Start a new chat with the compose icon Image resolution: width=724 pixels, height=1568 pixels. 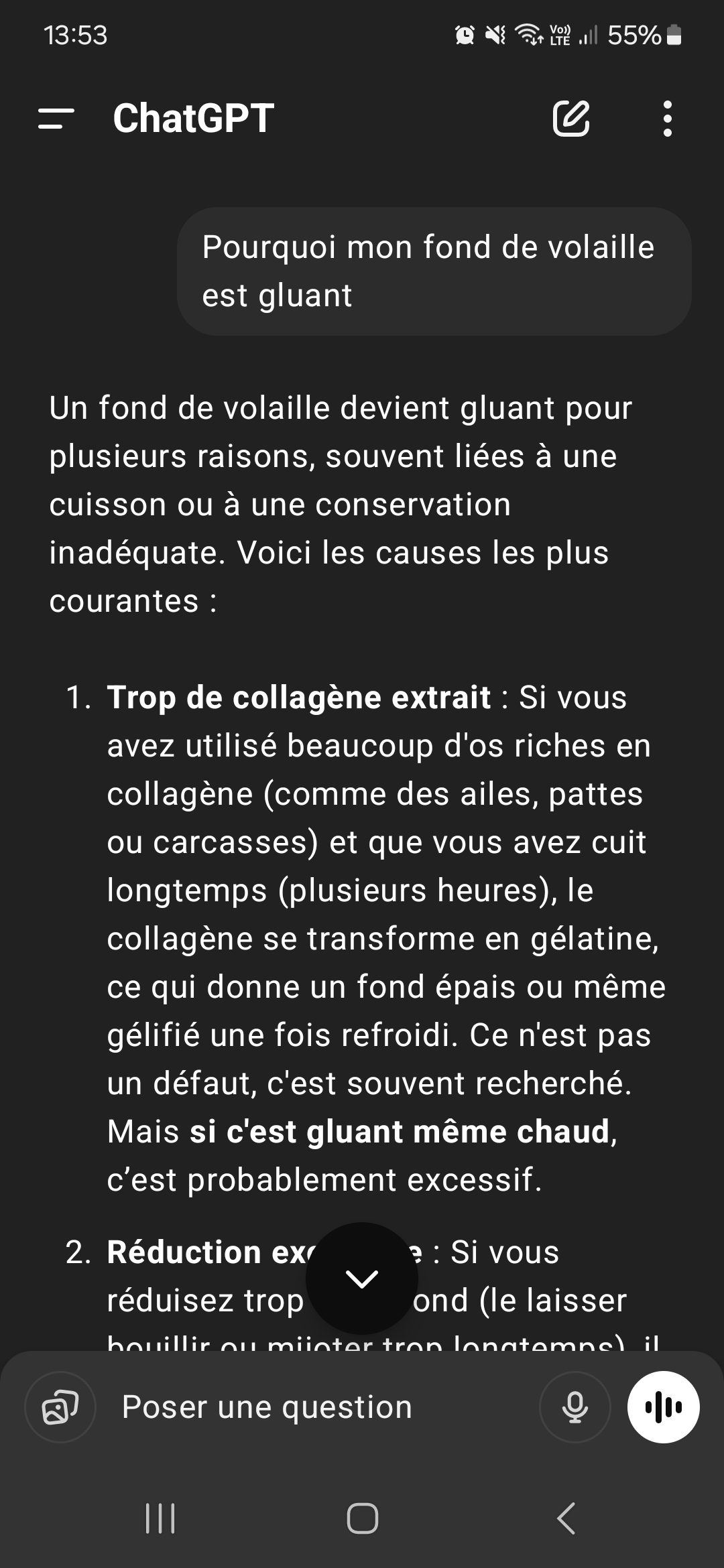[x=570, y=119]
